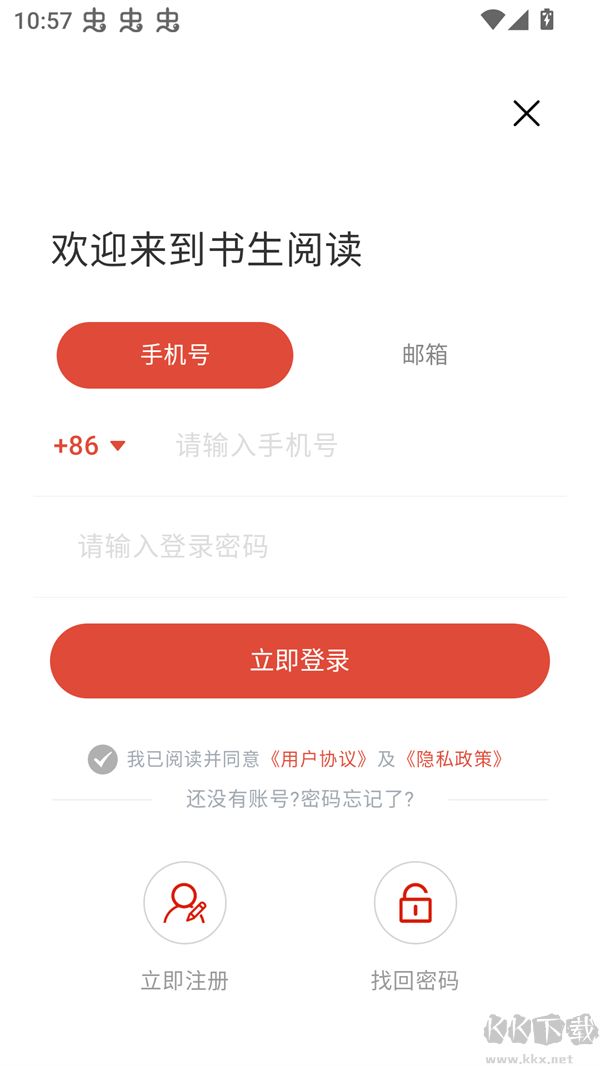Viewport: 600px width, 1066px height.
Task: Tap the 立即登录 button
Action: tap(300, 661)
